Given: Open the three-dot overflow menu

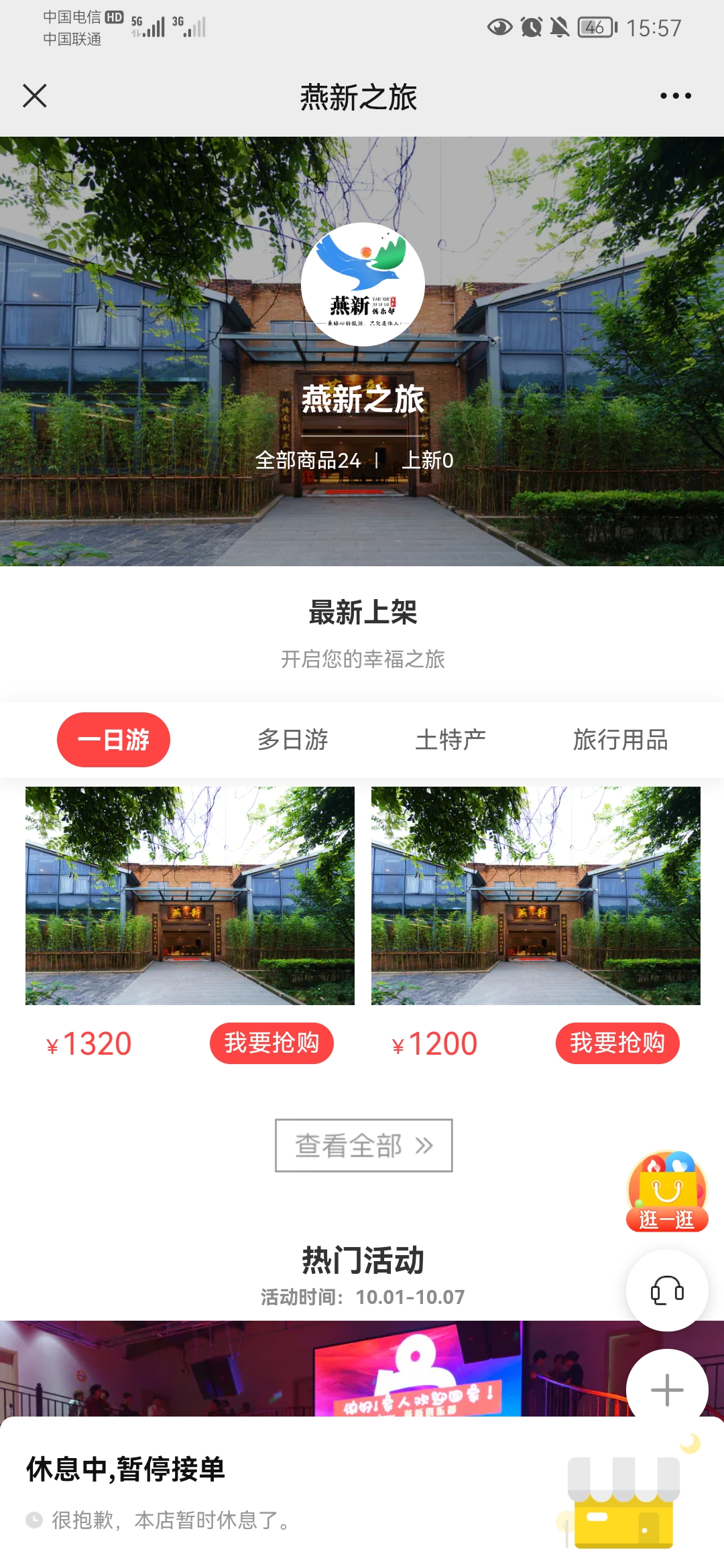Looking at the screenshot, I should pos(675,96).
